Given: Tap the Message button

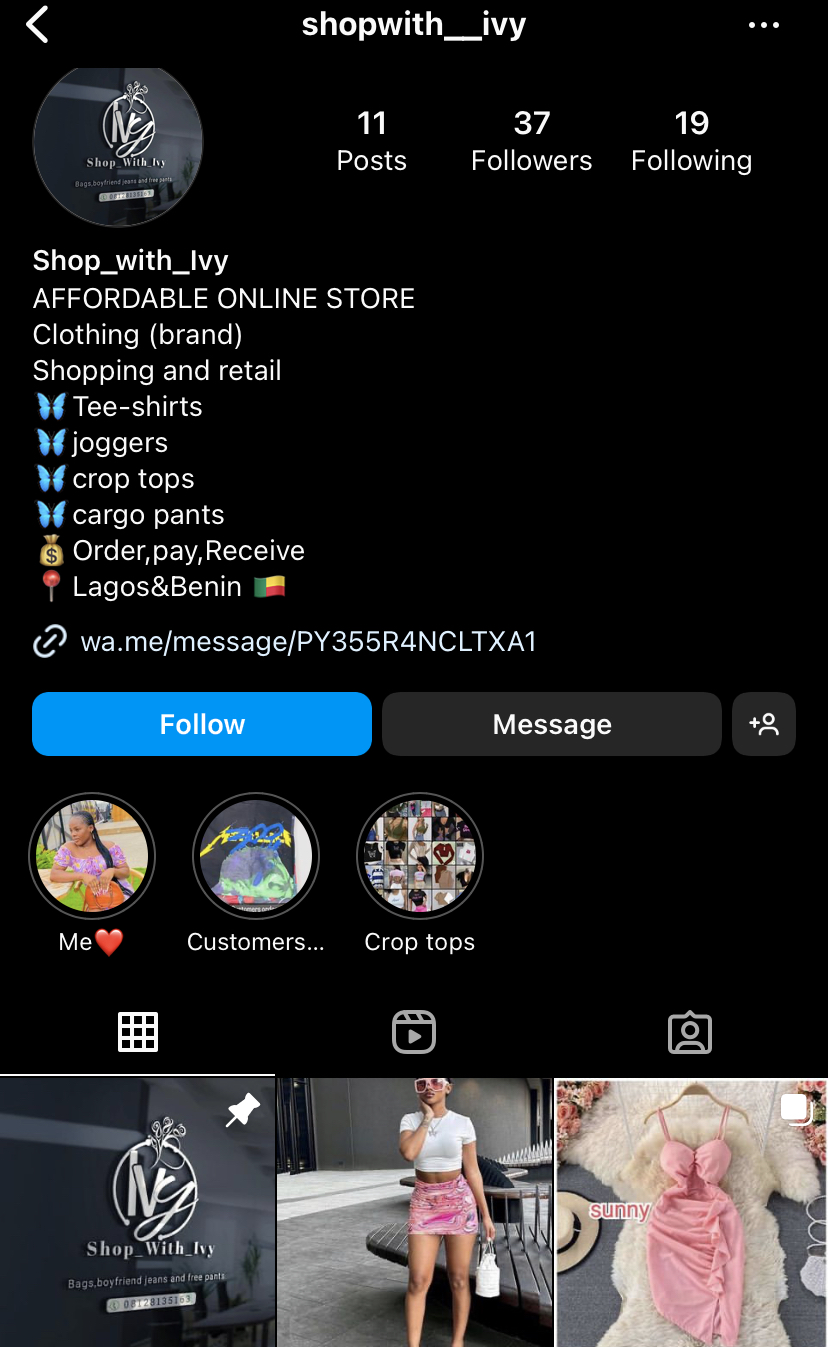Looking at the screenshot, I should click(551, 723).
